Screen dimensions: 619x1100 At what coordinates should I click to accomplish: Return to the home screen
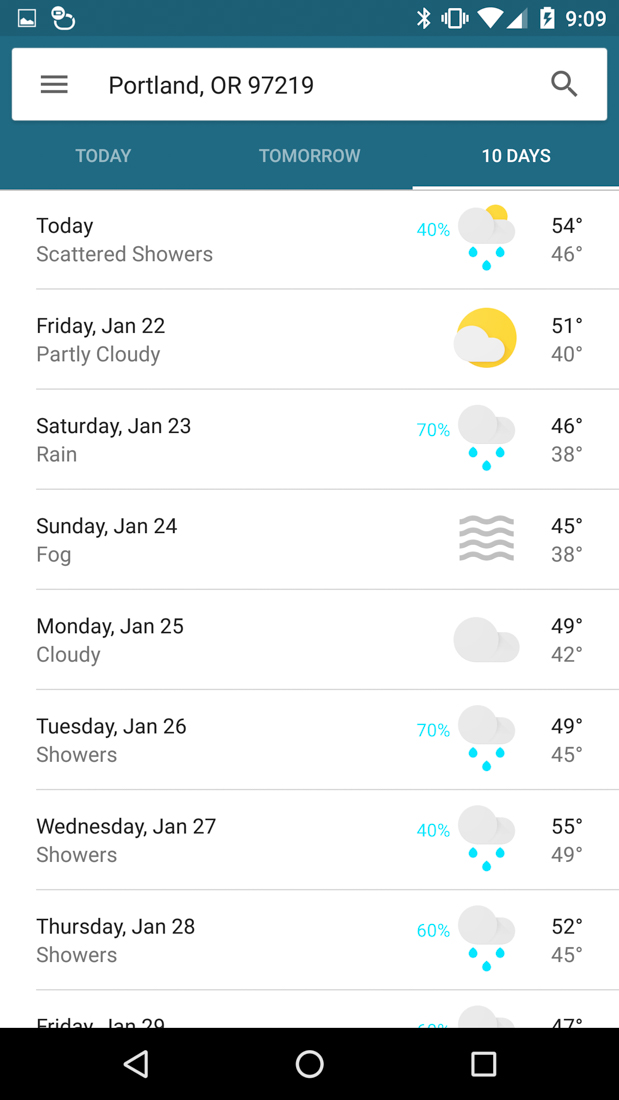309,1064
